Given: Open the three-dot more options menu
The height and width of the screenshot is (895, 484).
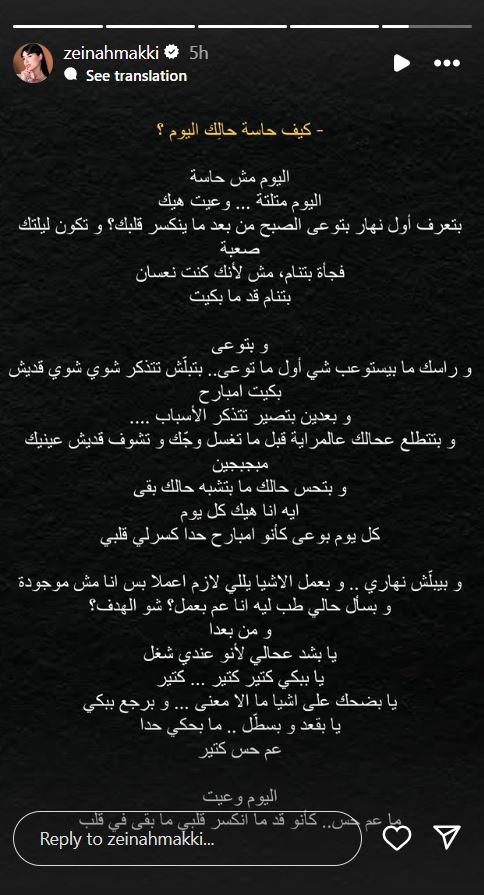Looking at the screenshot, I should click(x=447, y=63).
